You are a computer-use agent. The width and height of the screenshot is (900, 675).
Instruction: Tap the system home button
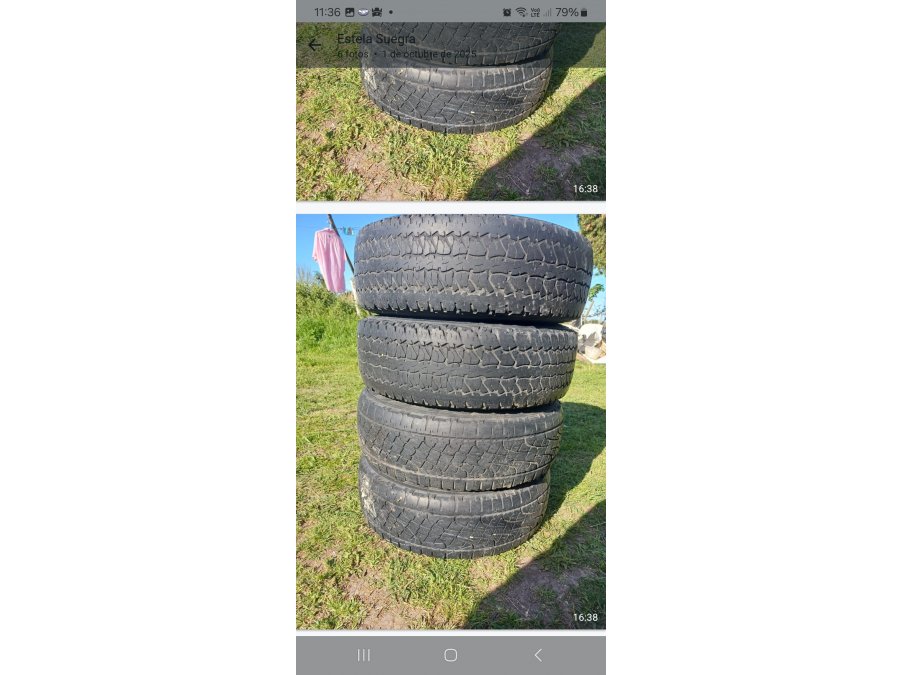(x=451, y=655)
